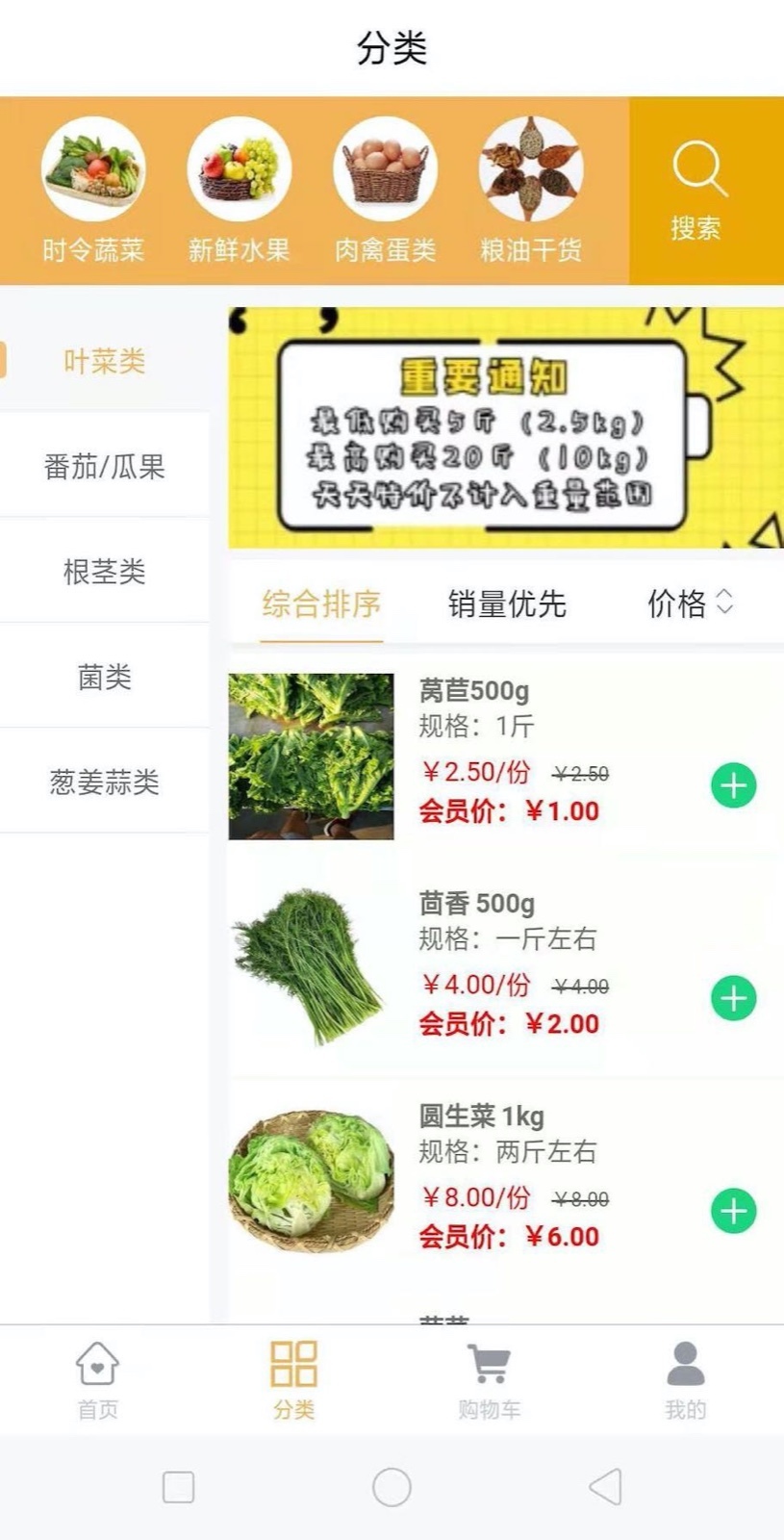This screenshot has height=1540, width=784.
Task: Choose the 粮油干货 category
Action: pyautogui.click(x=531, y=191)
